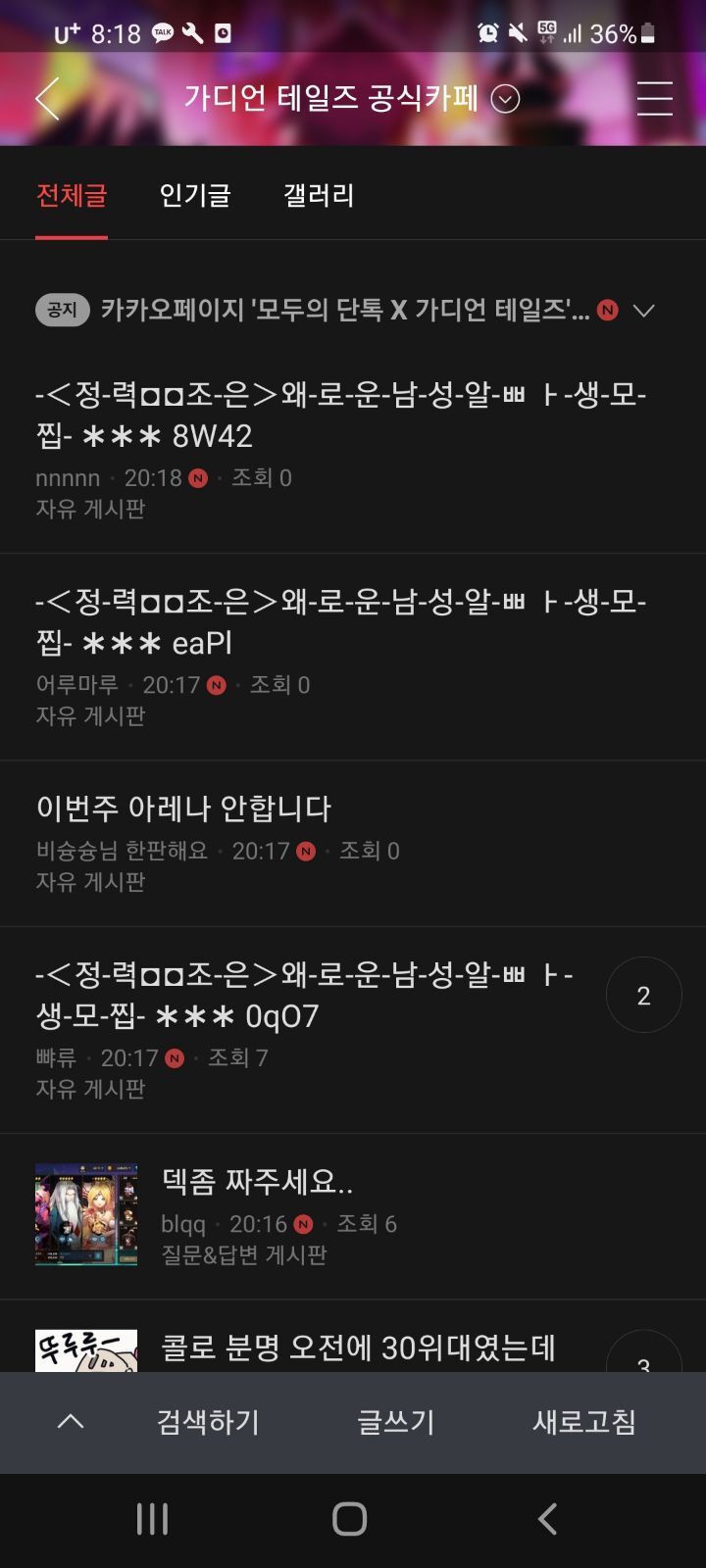This screenshot has height=1568, width=706.
Task: Refresh the list with 새로고침
Action: coord(584,1422)
